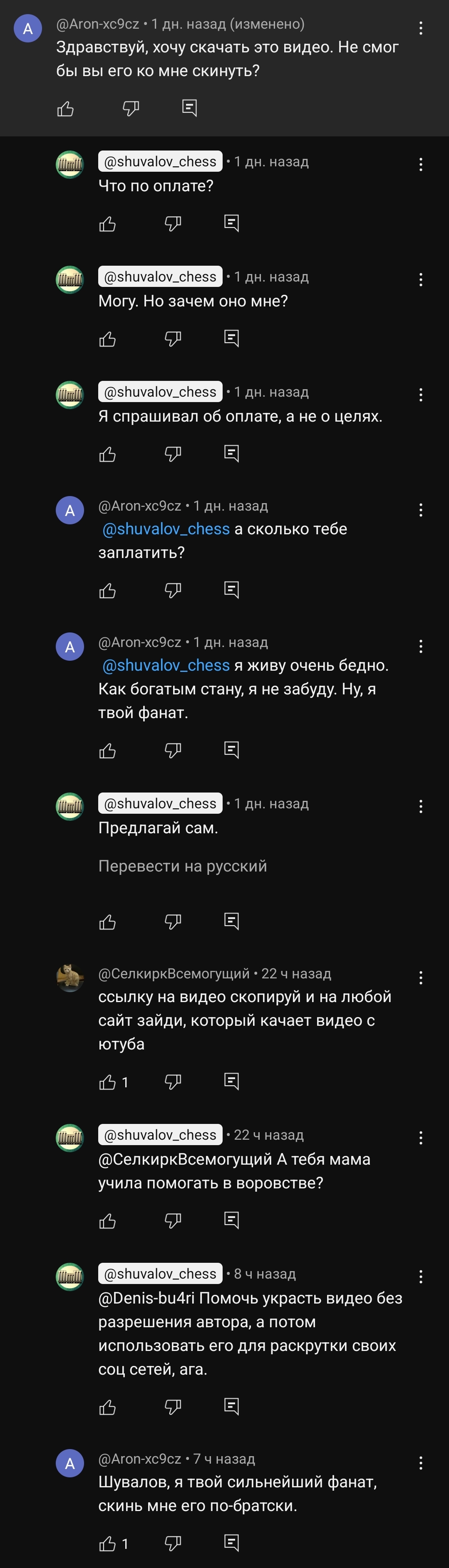Like the comment by СелкиркВсемогущий
Screen dimensions: 449x1568
[x=107, y=1082]
